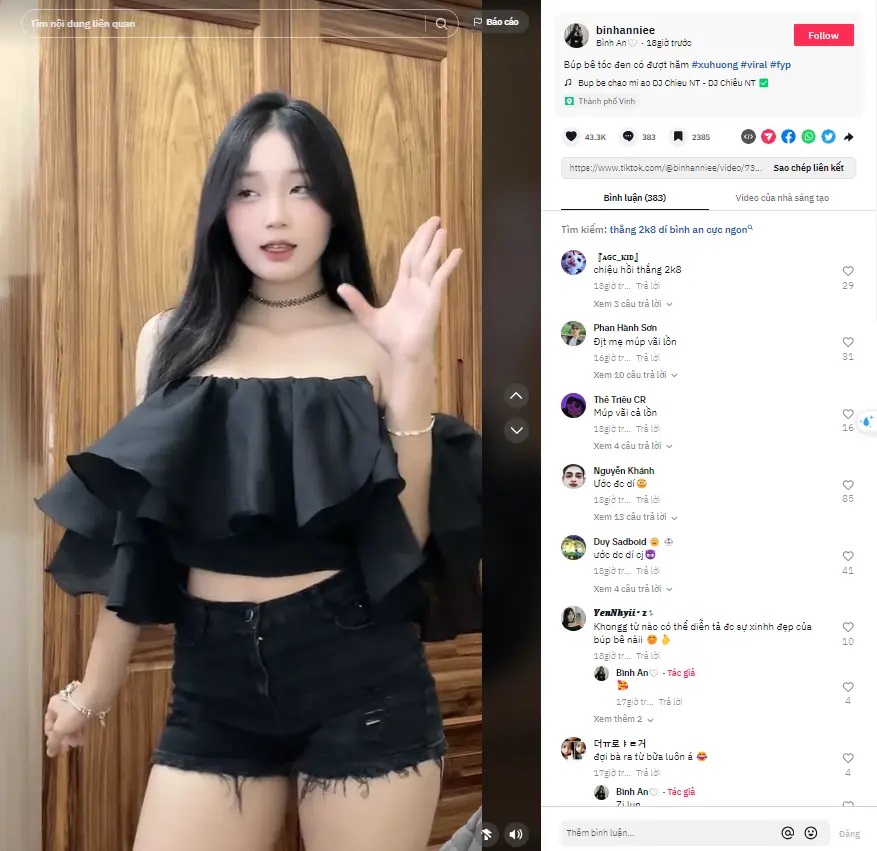
Task: Open the embed code icon
Action: point(748,136)
